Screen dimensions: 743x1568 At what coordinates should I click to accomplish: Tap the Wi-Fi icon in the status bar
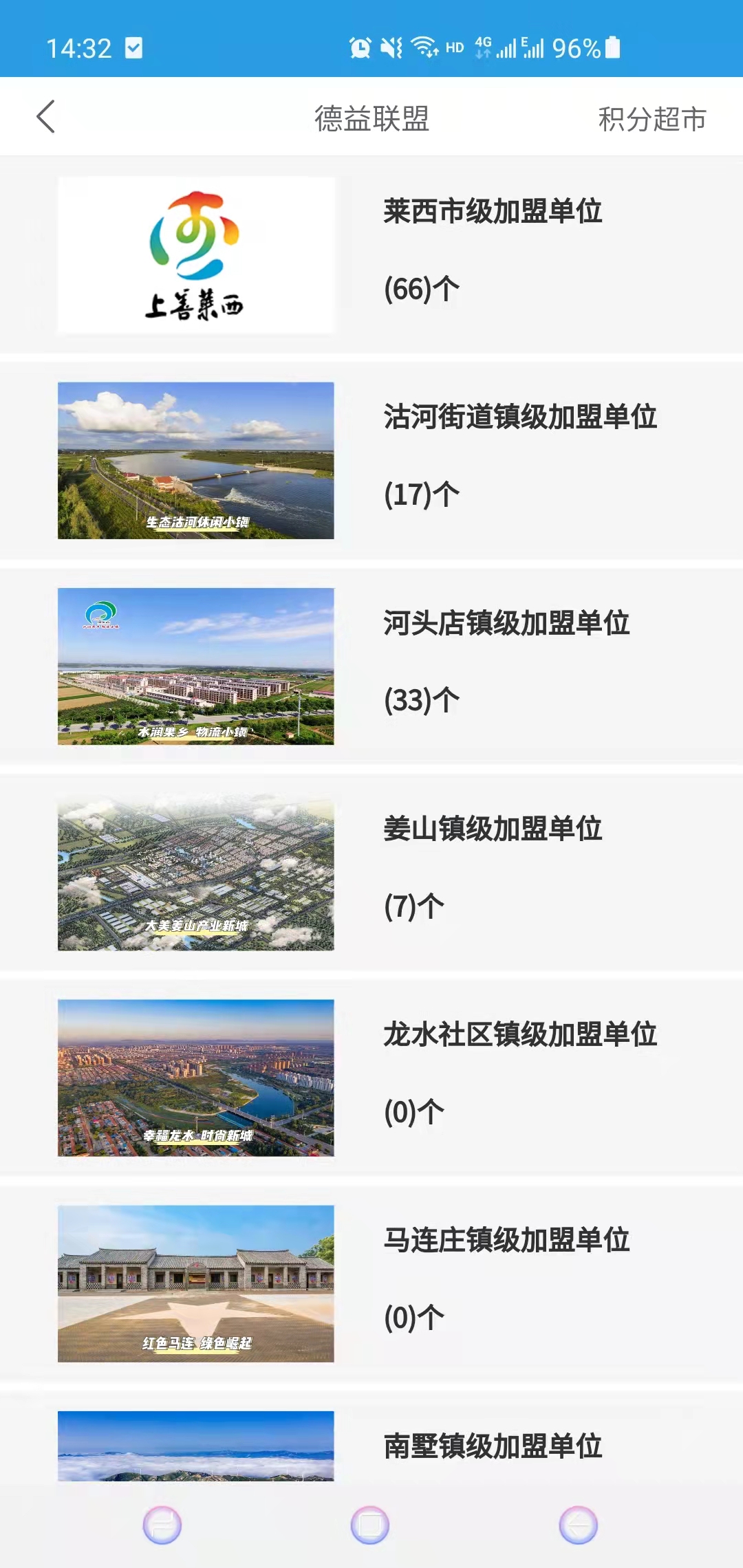coord(423,47)
